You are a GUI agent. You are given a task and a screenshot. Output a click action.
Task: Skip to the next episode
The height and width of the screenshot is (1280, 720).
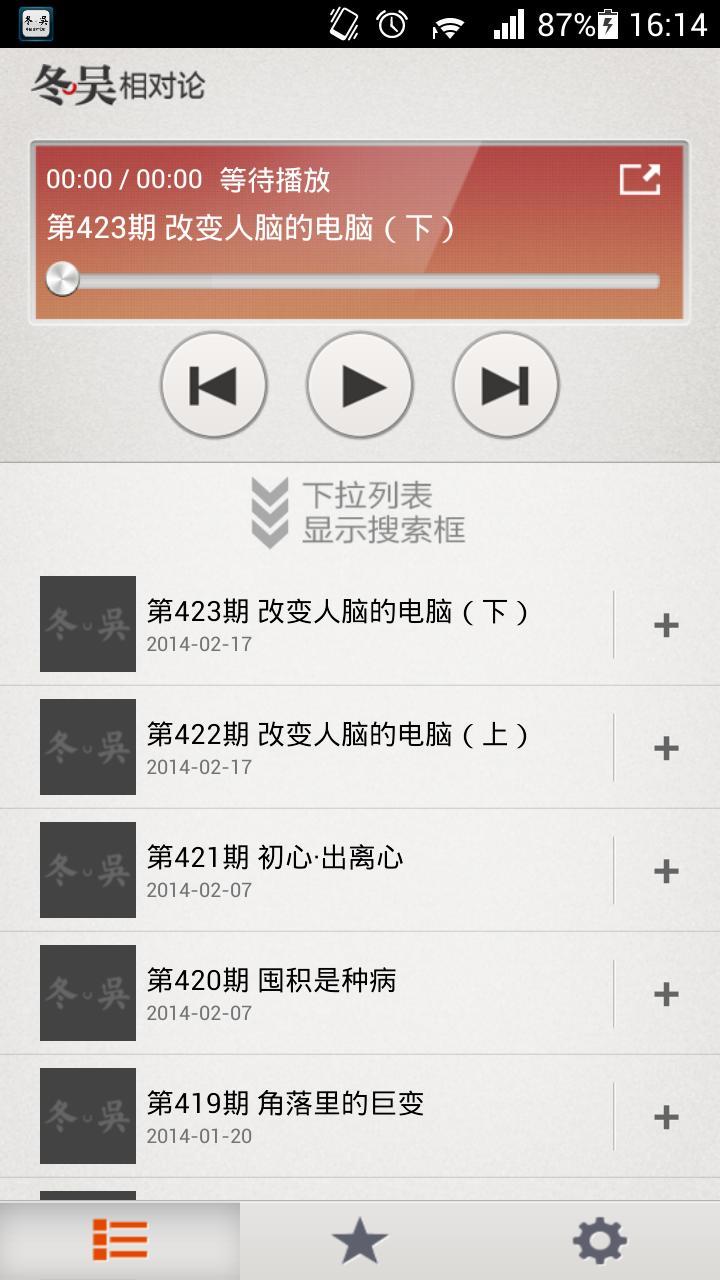(x=506, y=386)
